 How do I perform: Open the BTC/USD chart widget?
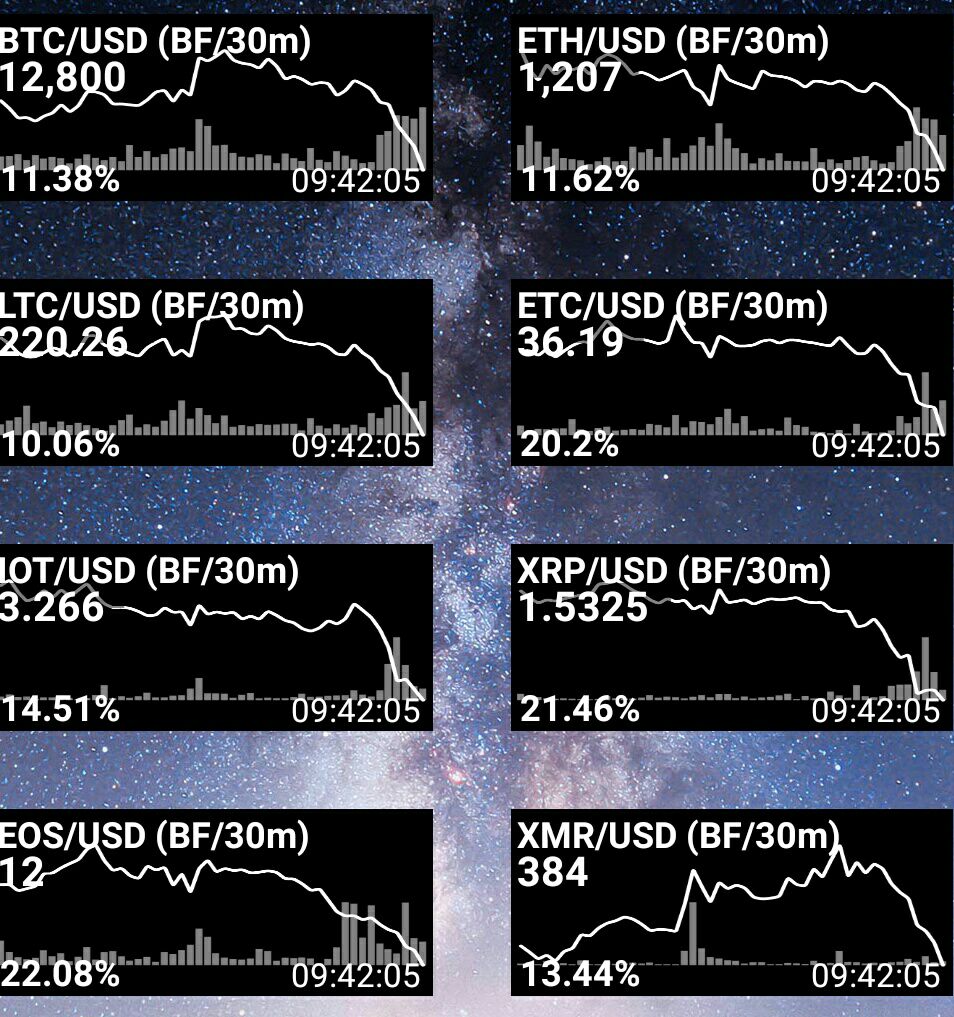215,108
